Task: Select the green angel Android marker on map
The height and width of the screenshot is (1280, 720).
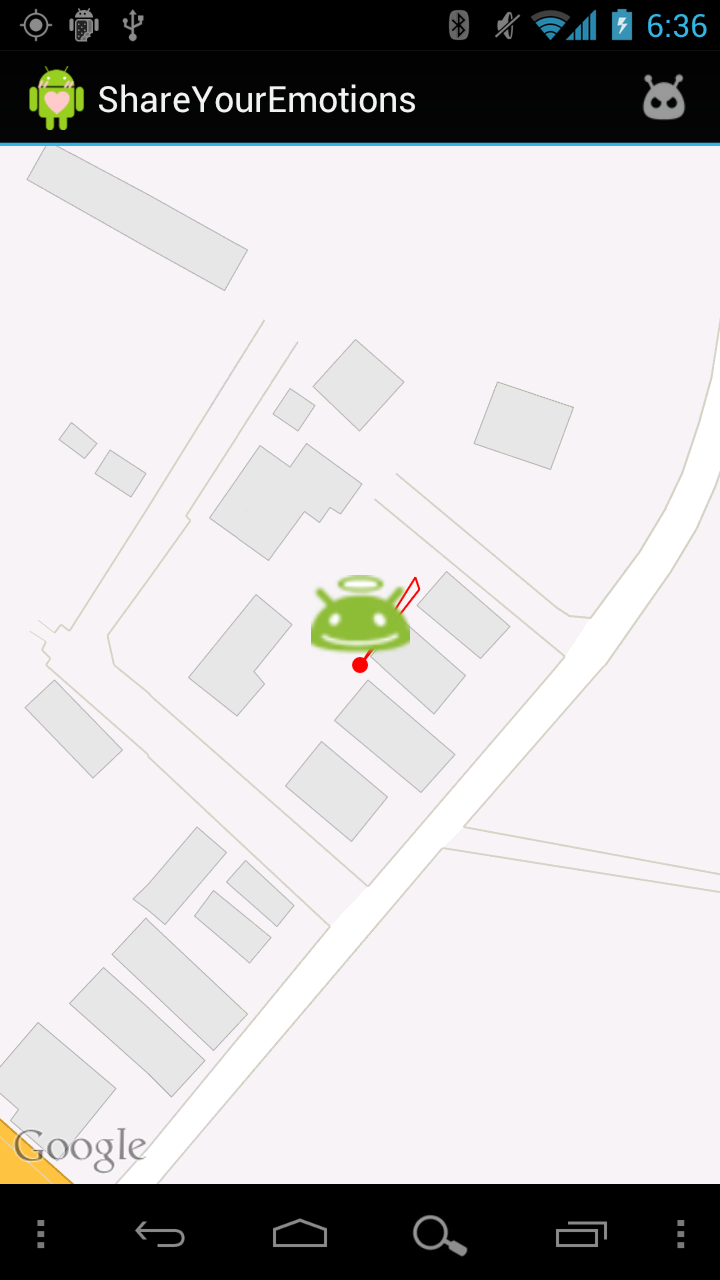Action: (361, 614)
